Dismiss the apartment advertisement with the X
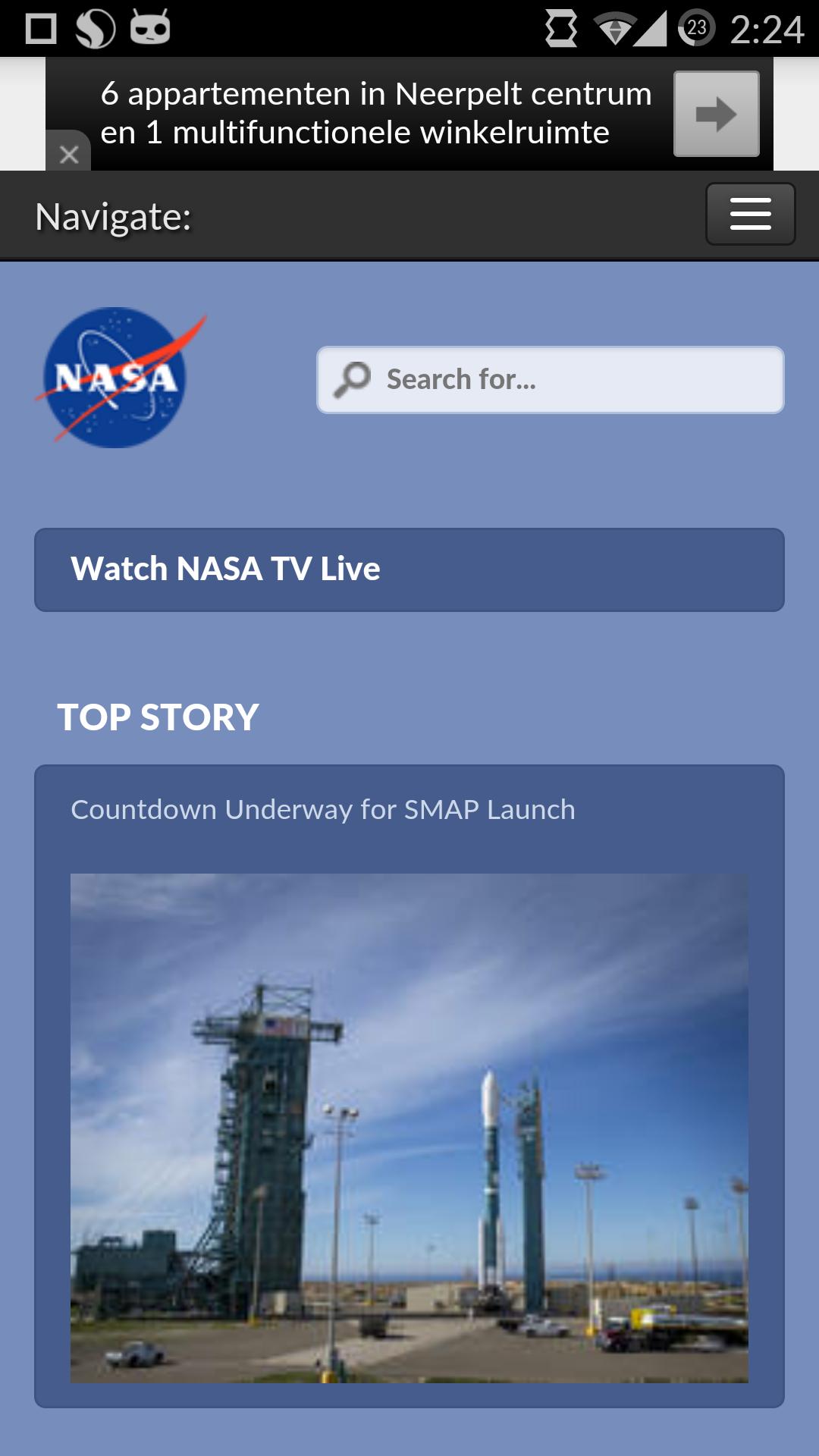Screen dimensions: 819x1456 [x=71, y=155]
